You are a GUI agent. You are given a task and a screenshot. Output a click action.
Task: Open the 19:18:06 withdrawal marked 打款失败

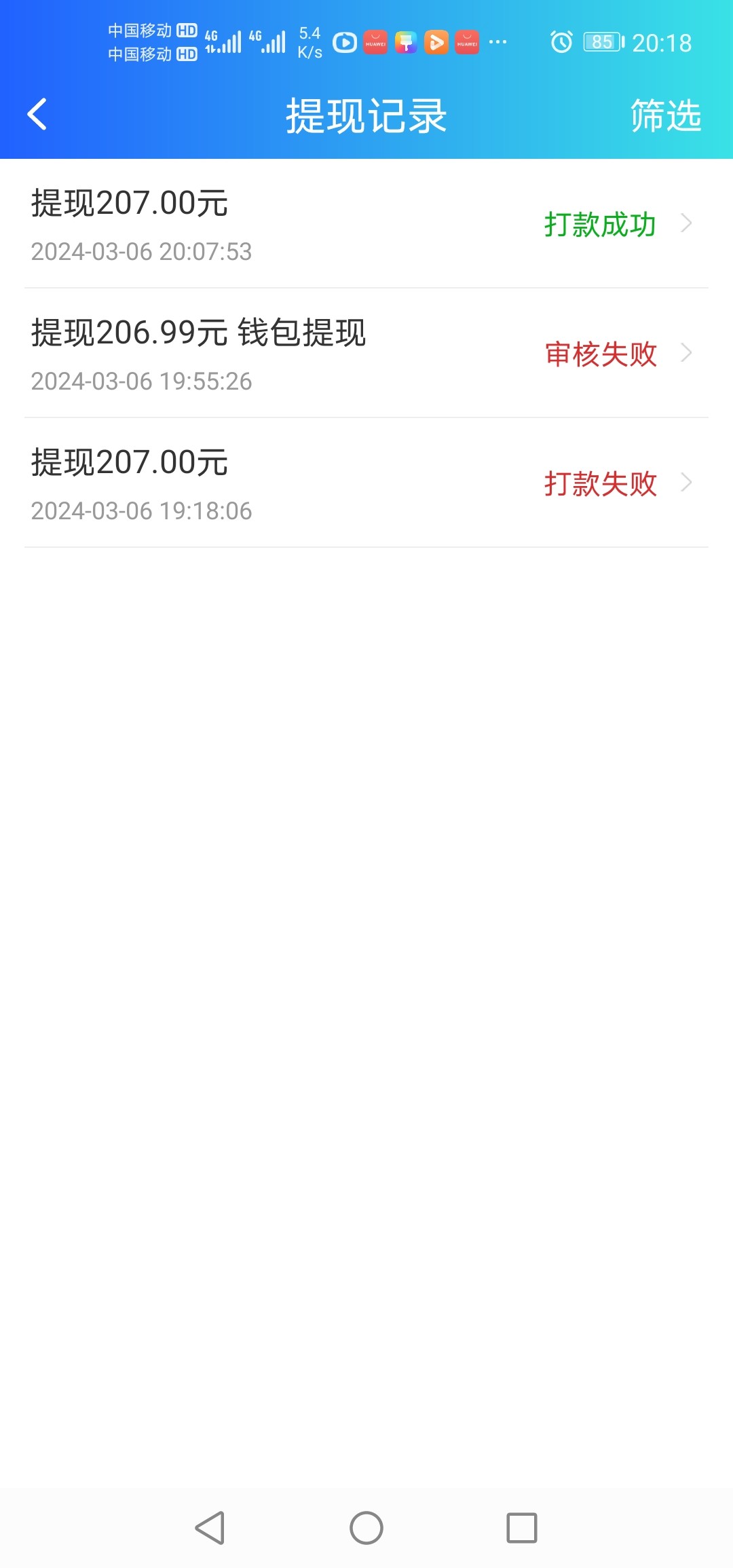point(366,483)
